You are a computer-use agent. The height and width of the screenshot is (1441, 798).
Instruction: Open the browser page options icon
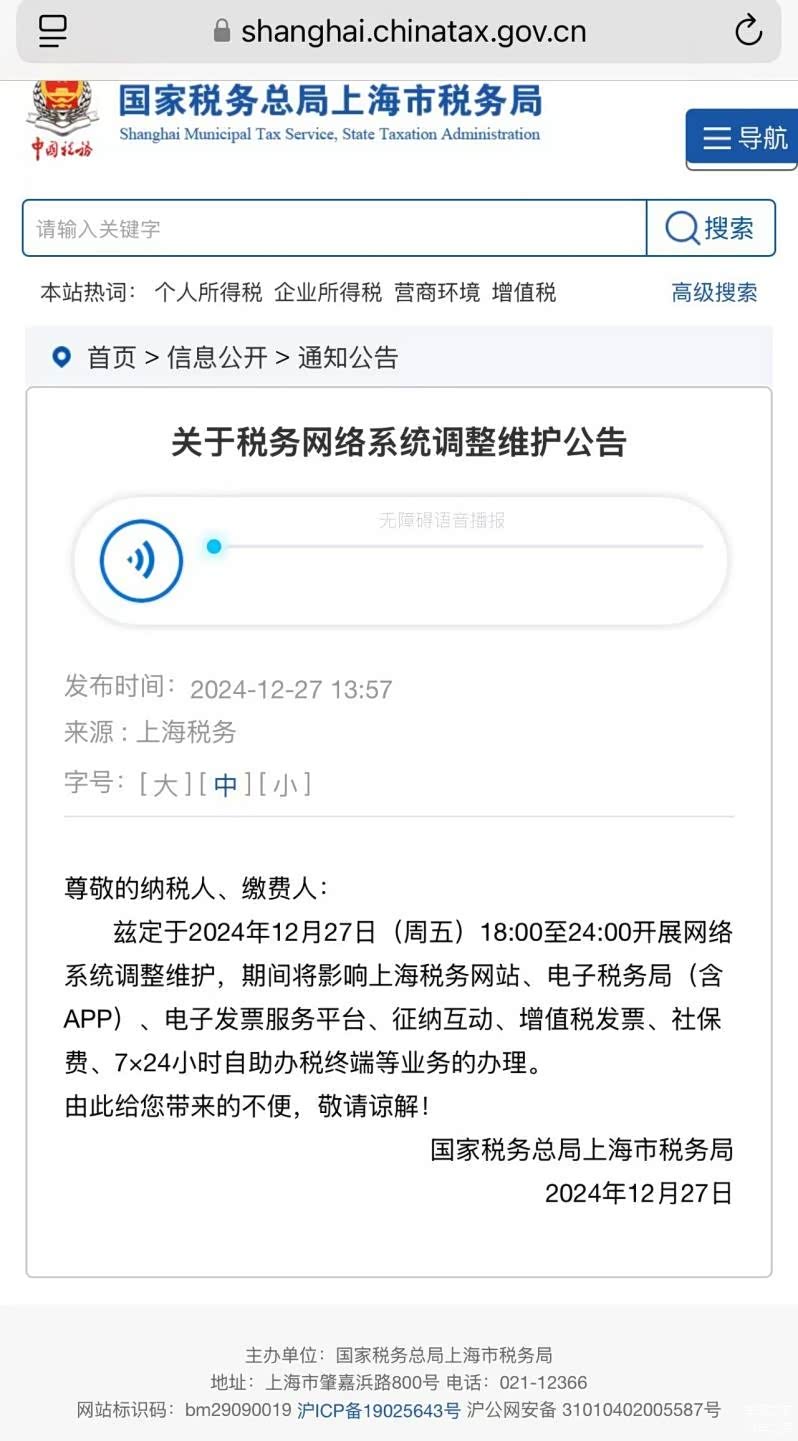[x=53, y=31]
